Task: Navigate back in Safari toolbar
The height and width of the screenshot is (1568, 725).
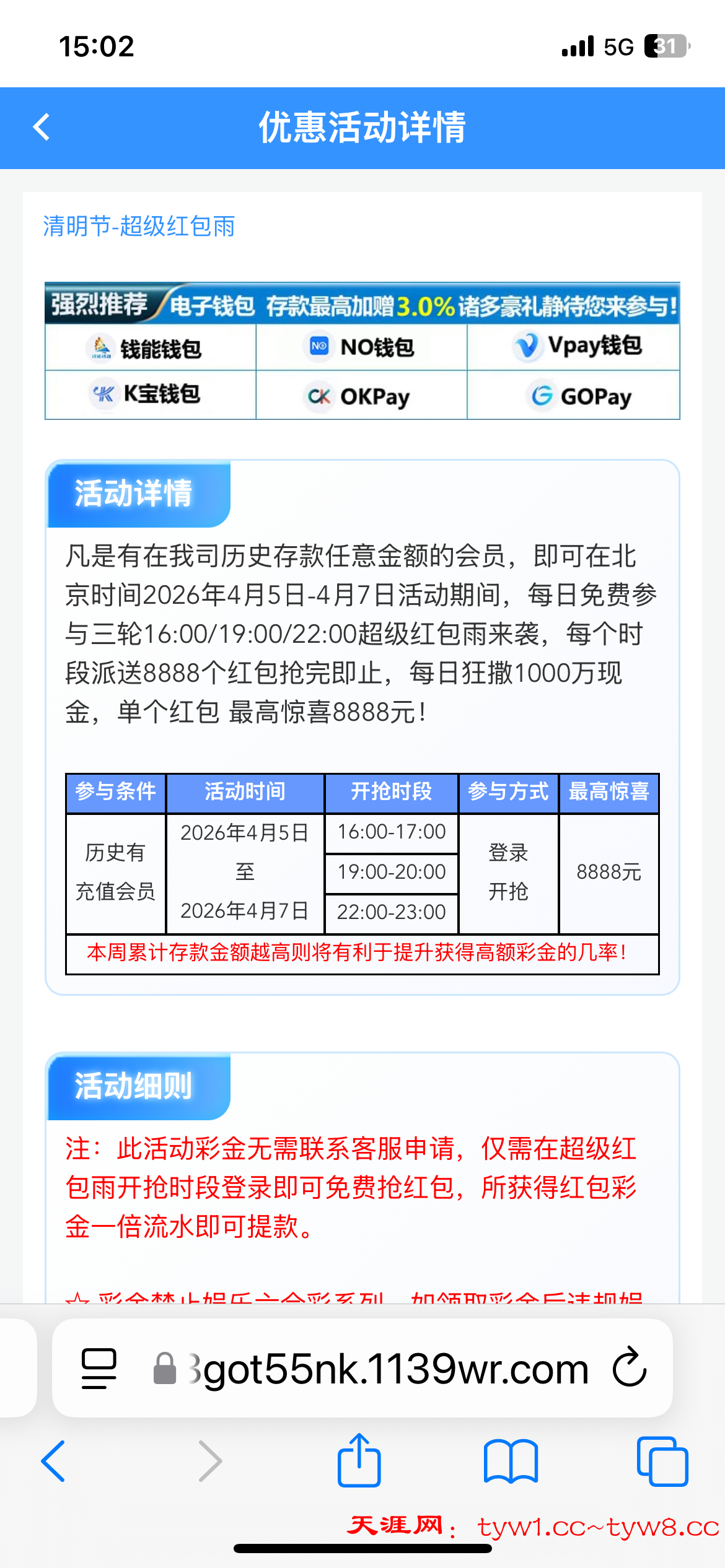Action: pos(54,1461)
